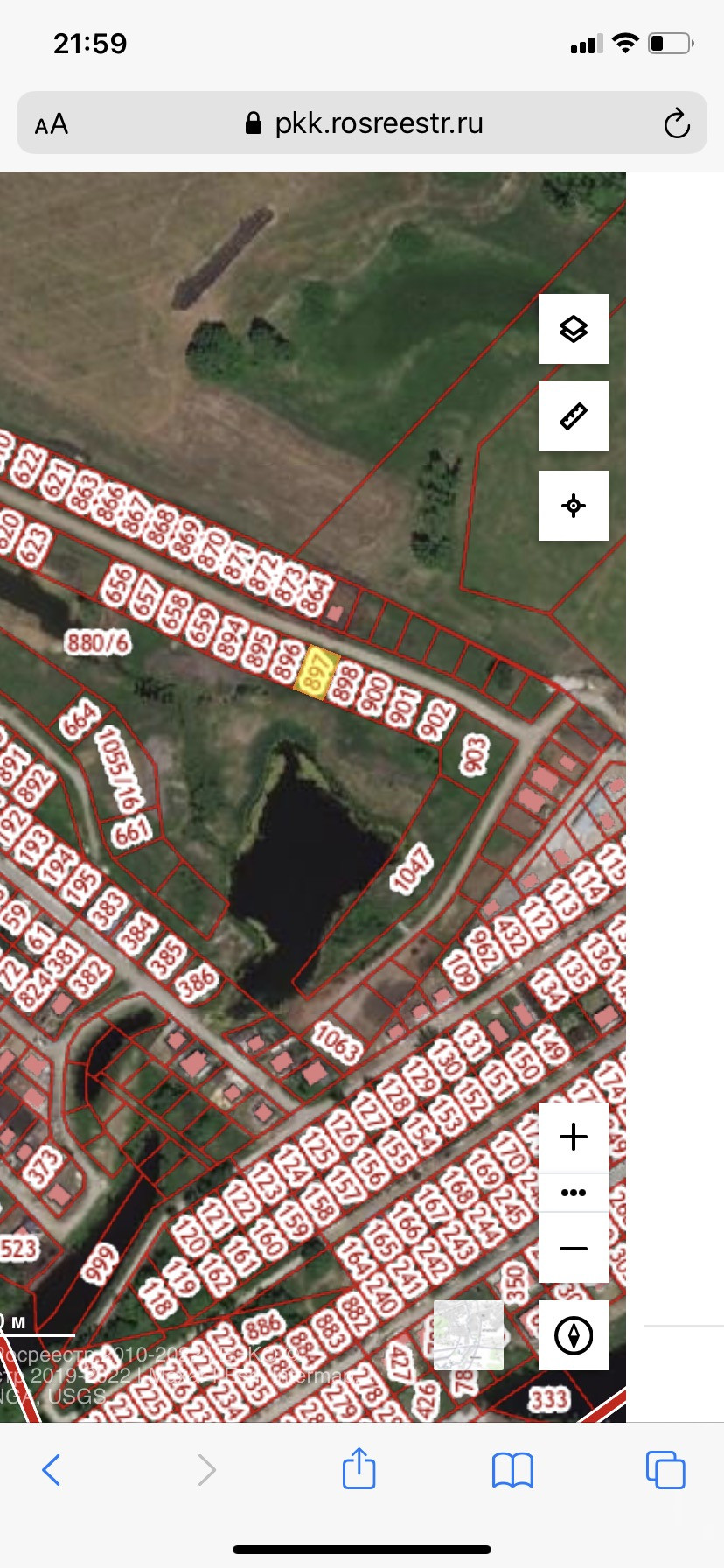The height and width of the screenshot is (1568, 724).
Task: Open the map layers panel
Action: point(574,329)
